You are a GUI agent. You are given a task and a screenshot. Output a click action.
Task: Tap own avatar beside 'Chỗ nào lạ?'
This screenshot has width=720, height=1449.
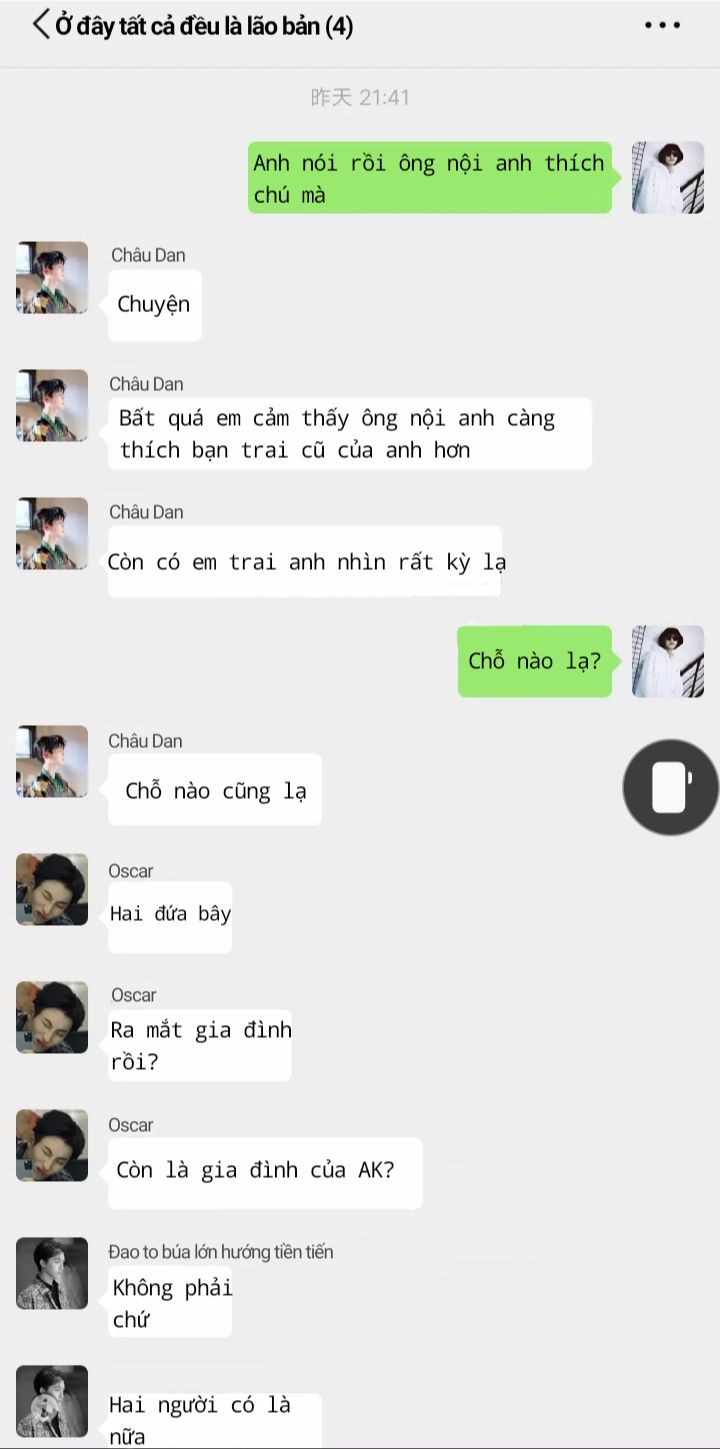click(668, 661)
